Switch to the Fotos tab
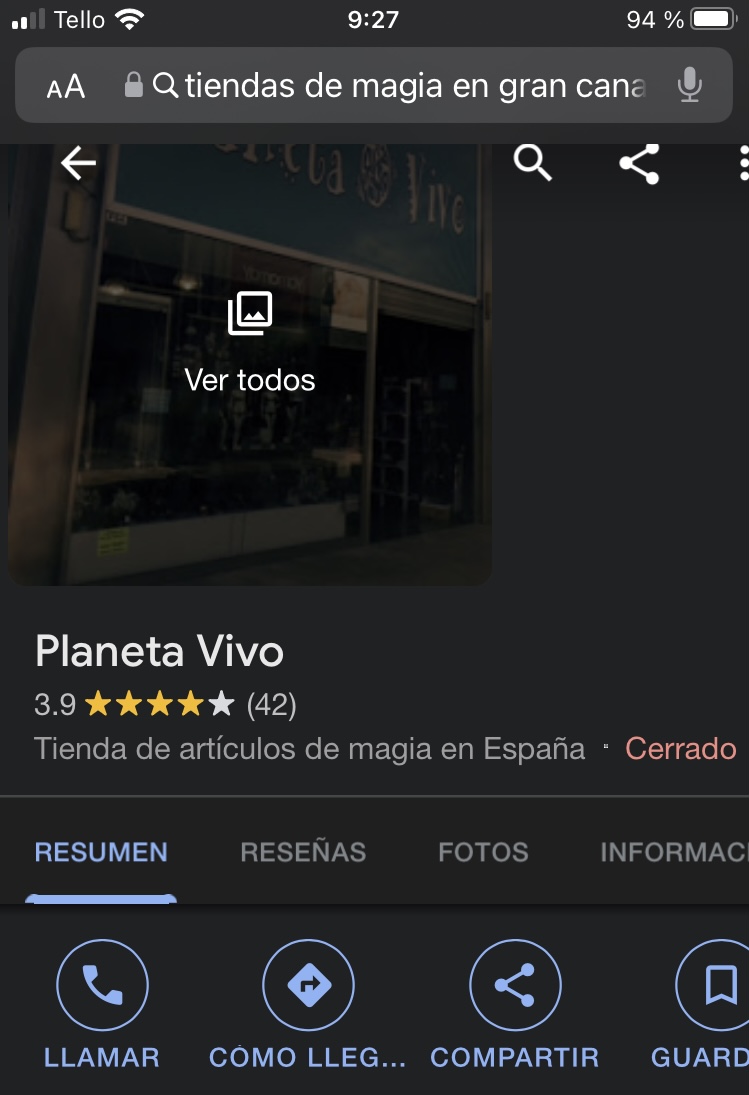Screen dimensions: 749x1095 click(x=483, y=852)
